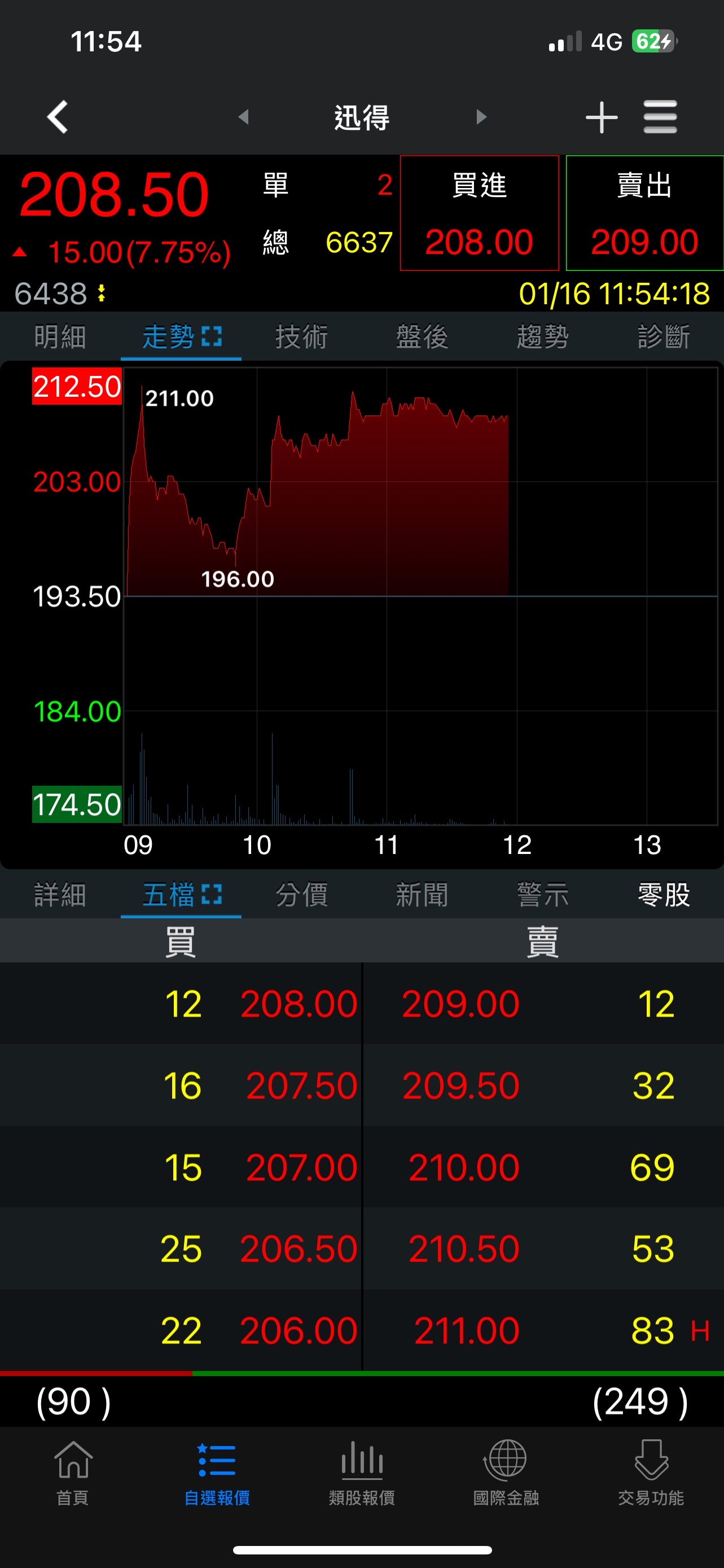Switch to the next stock with right triangle
The width and height of the screenshot is (724, 1568).
(x=481, y=117)
